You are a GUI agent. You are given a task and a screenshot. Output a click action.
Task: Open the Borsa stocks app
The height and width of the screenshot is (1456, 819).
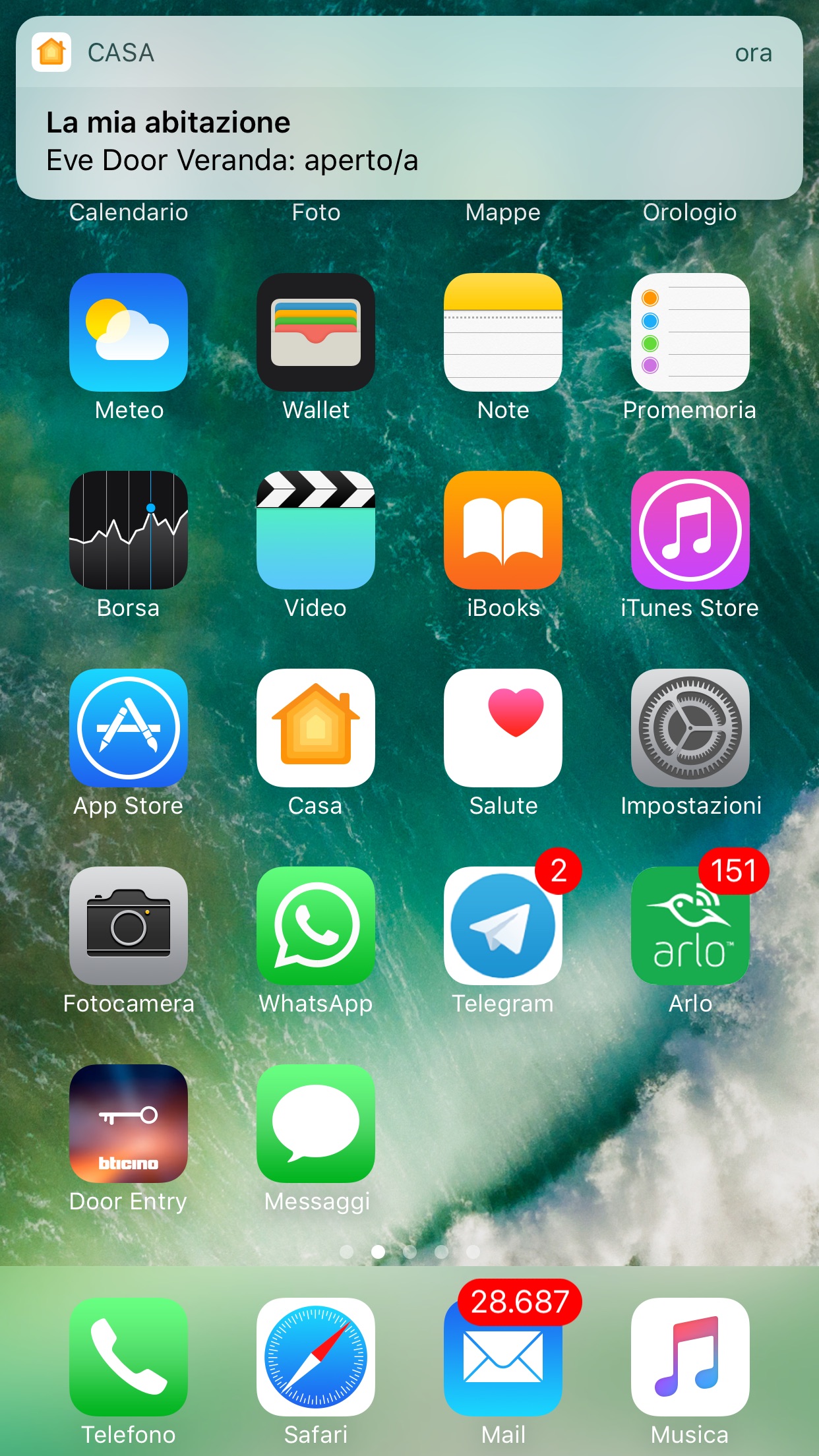(129, 530)
